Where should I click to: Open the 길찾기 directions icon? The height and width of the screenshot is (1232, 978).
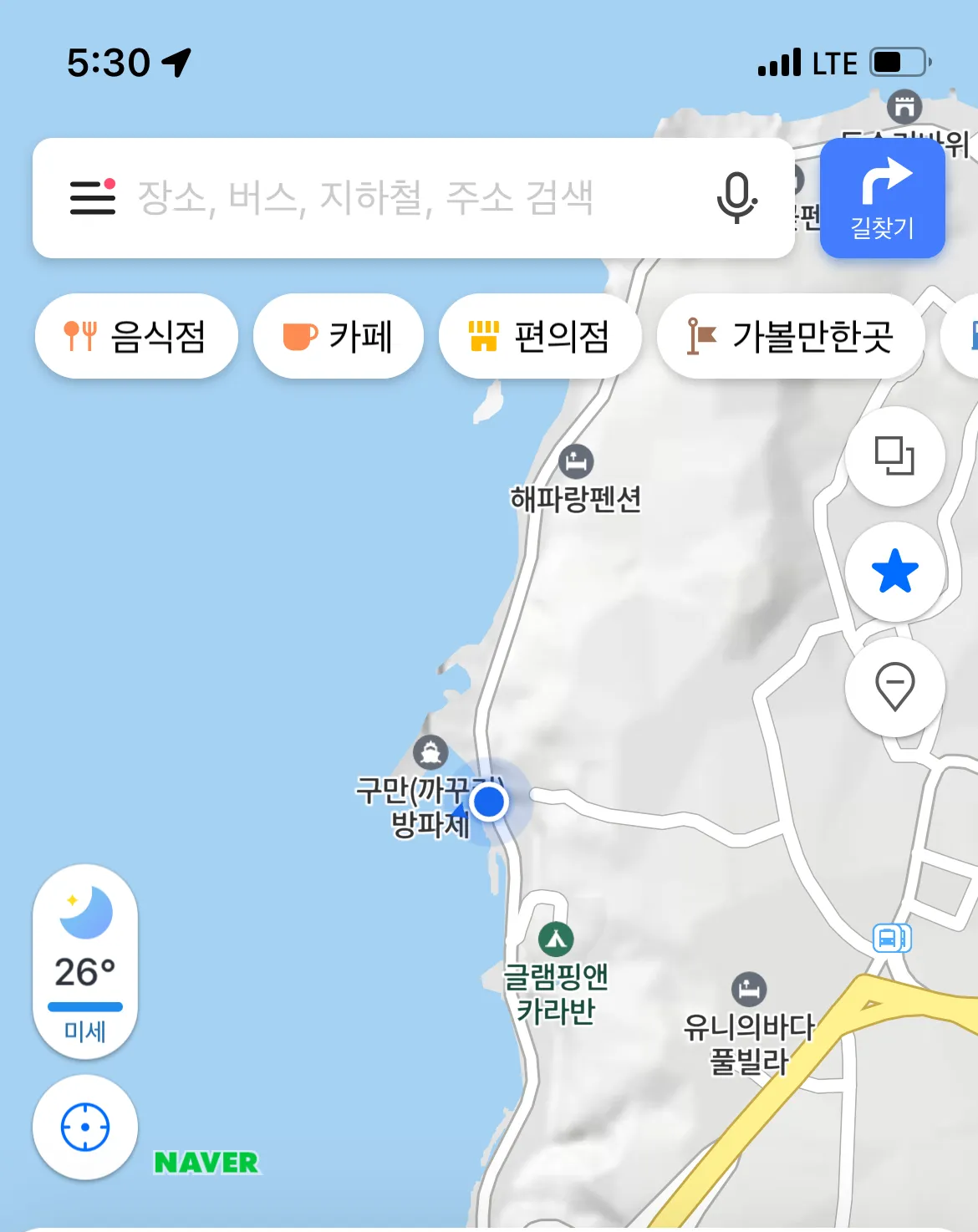click(883, 198)
